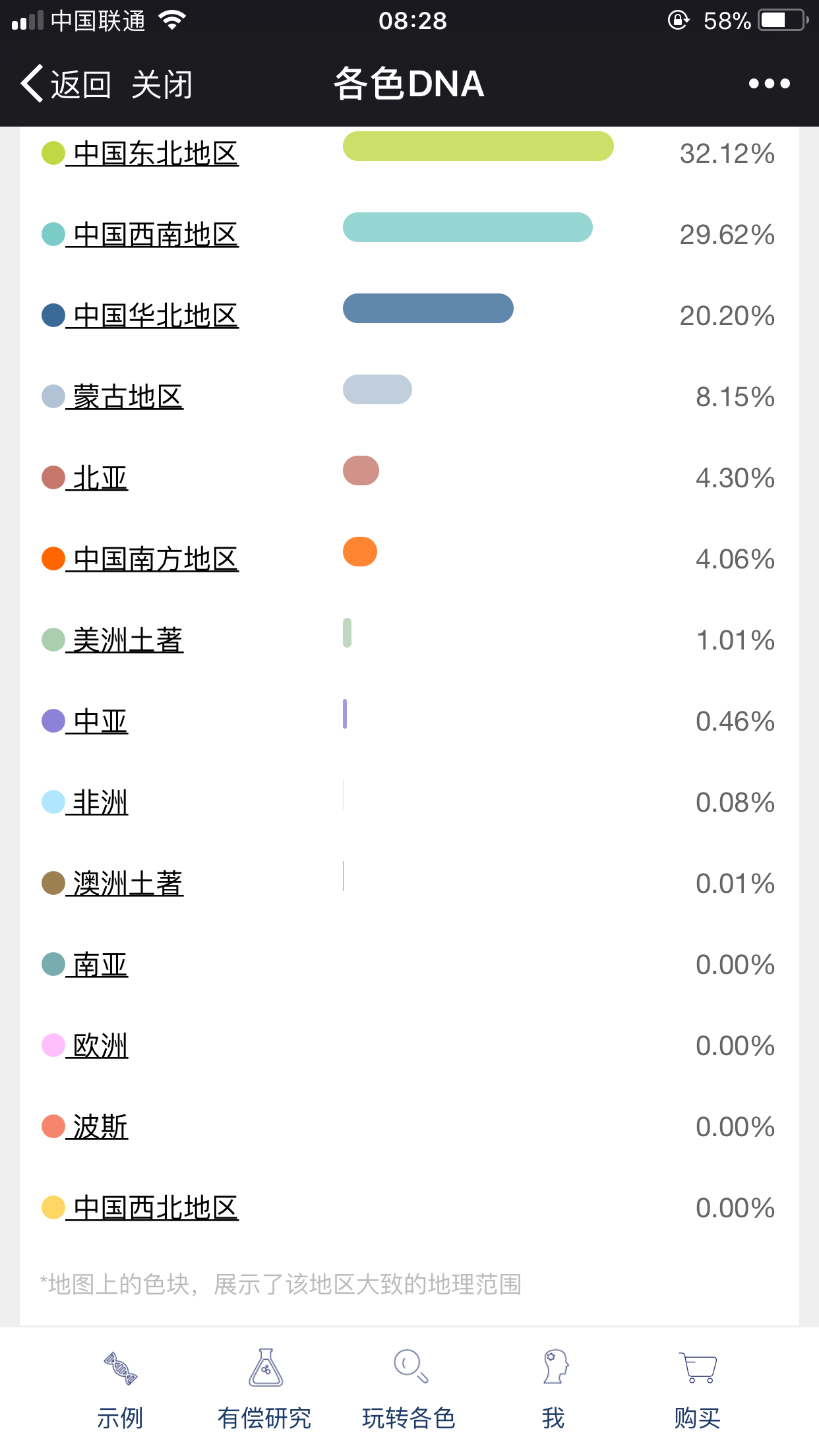
Task: Select the 非洲 link
Action: pos(100,803)
